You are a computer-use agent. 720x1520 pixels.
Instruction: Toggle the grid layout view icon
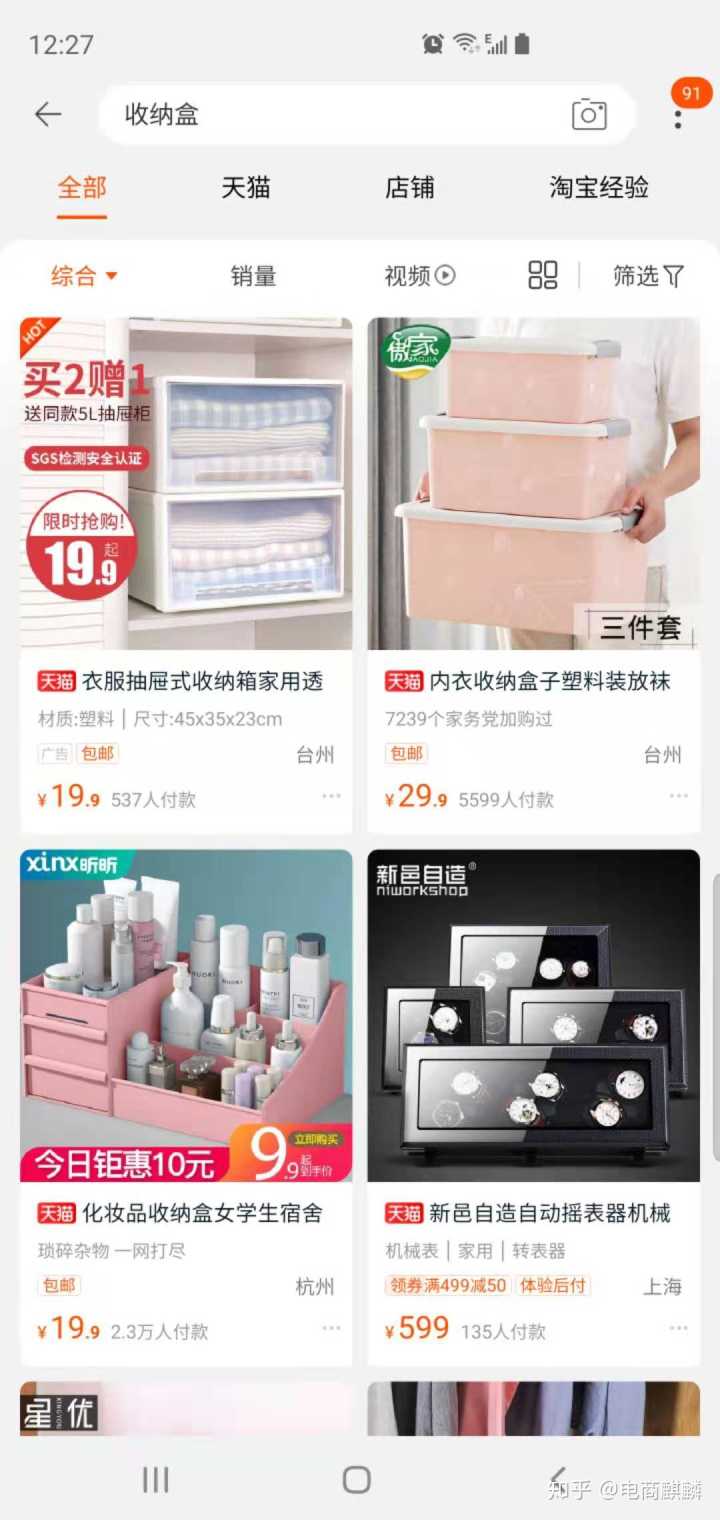click(543, 275)
